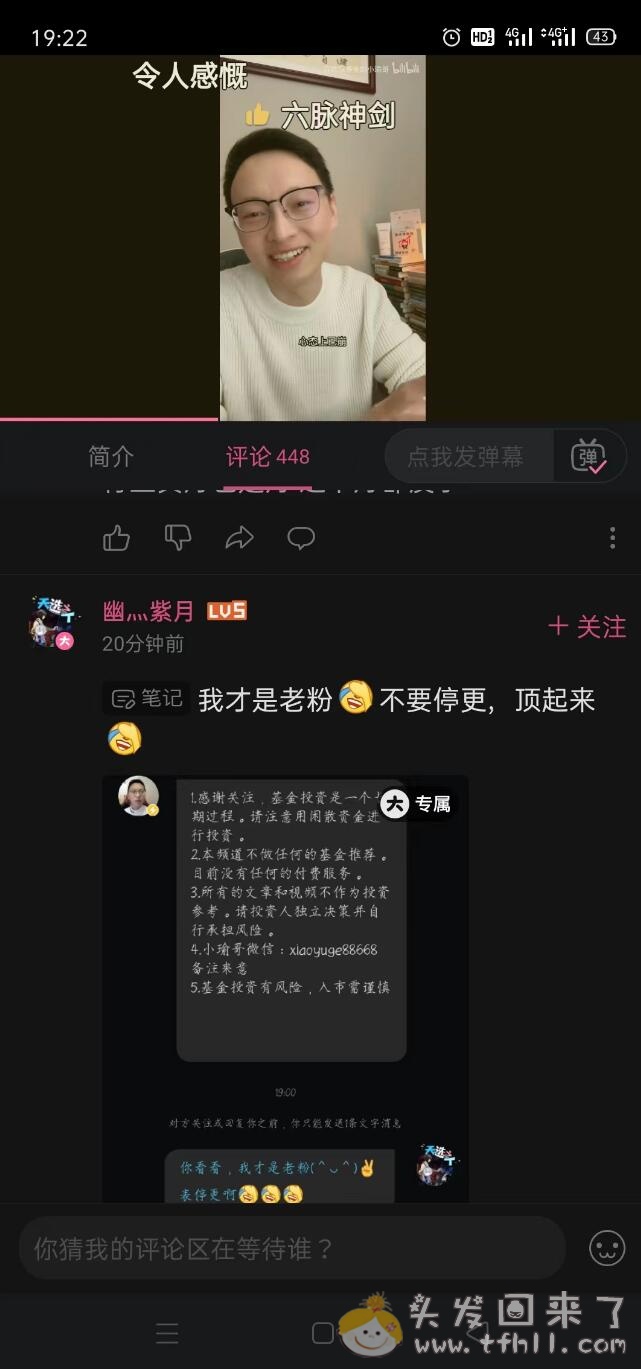This screenshot has height=1369, width=641.
Task: Open 幽灬紫月's profile avatar
Action: click(x=54, y=623)
